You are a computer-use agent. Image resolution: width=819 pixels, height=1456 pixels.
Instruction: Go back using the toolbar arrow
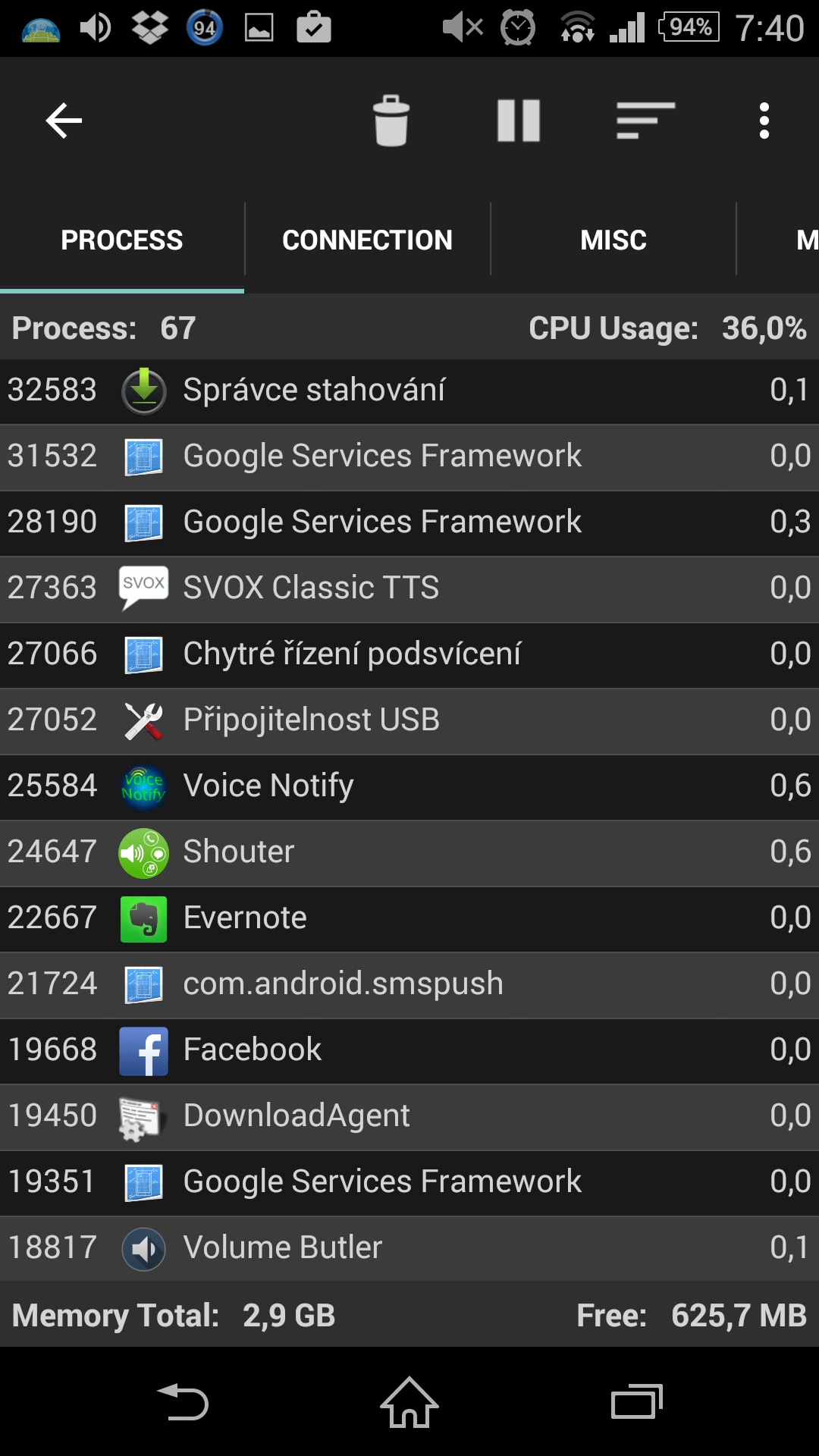(x=64, y=121)
